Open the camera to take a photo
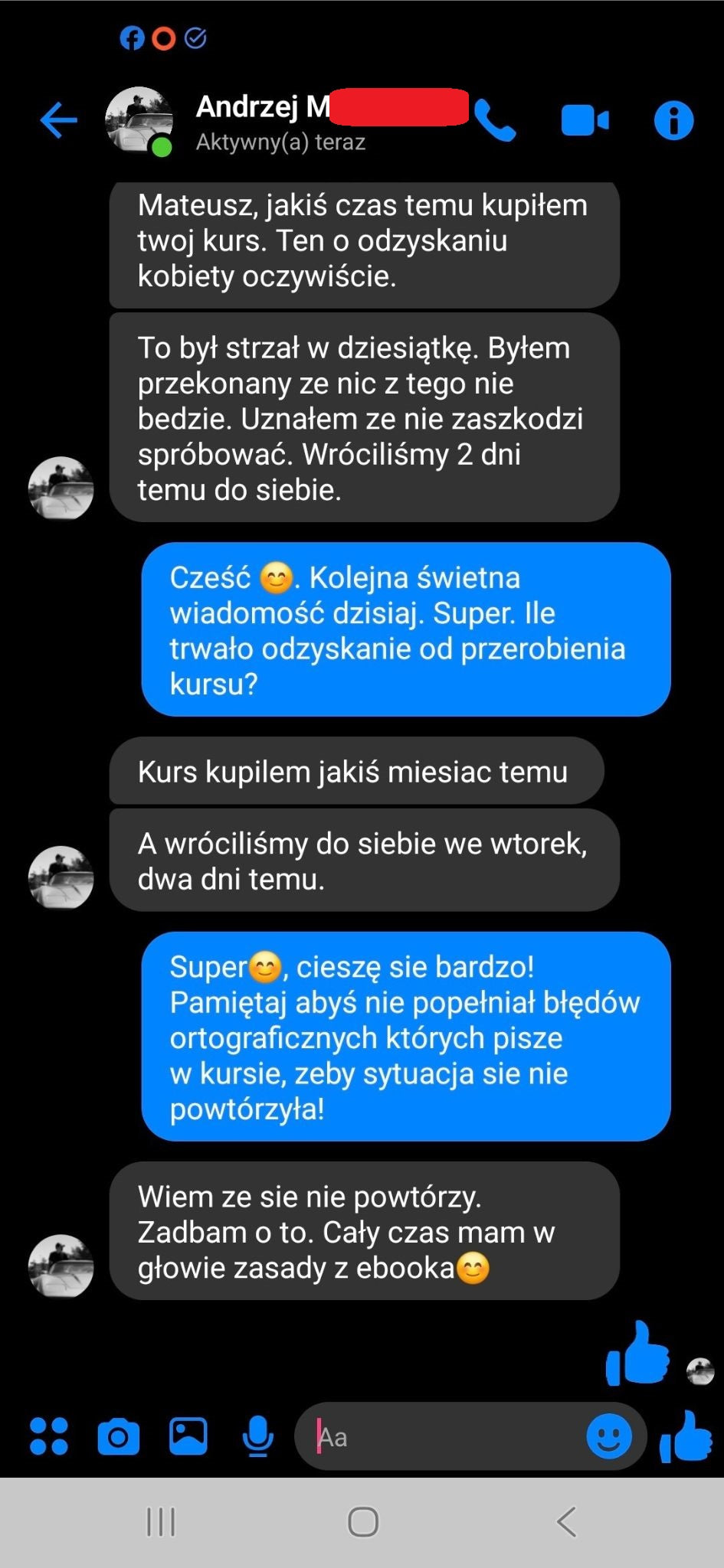The width and height of the screenshot is (724, 1568). [x=119, y=1436]
